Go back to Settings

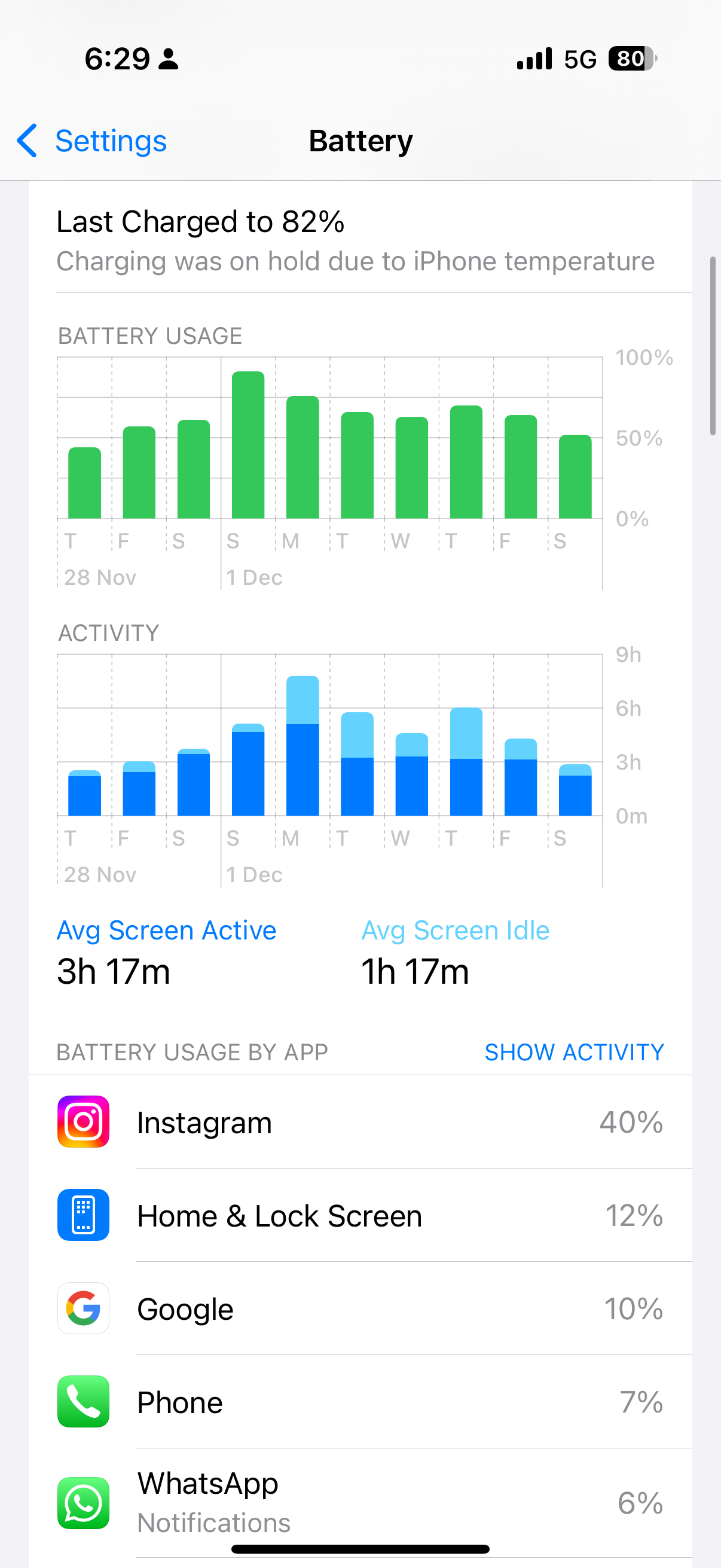coord(91,141)
